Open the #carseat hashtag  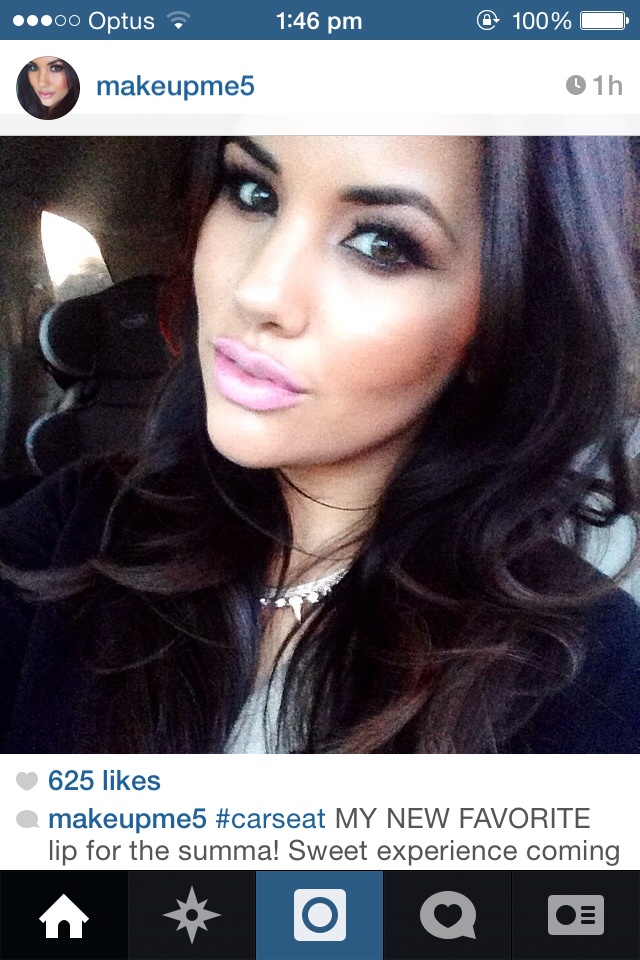pos(271,819)
